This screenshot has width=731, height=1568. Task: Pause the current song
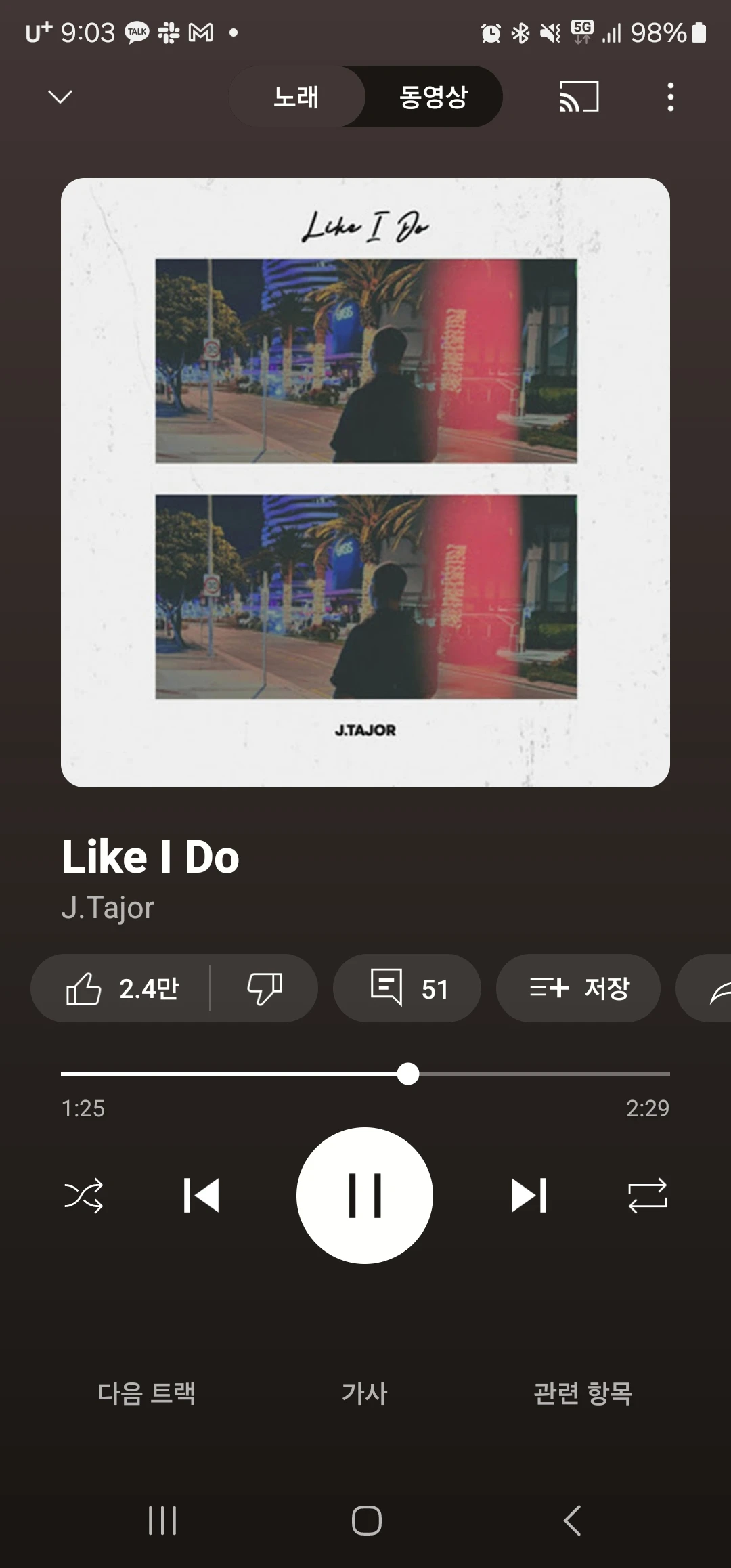365,1196
